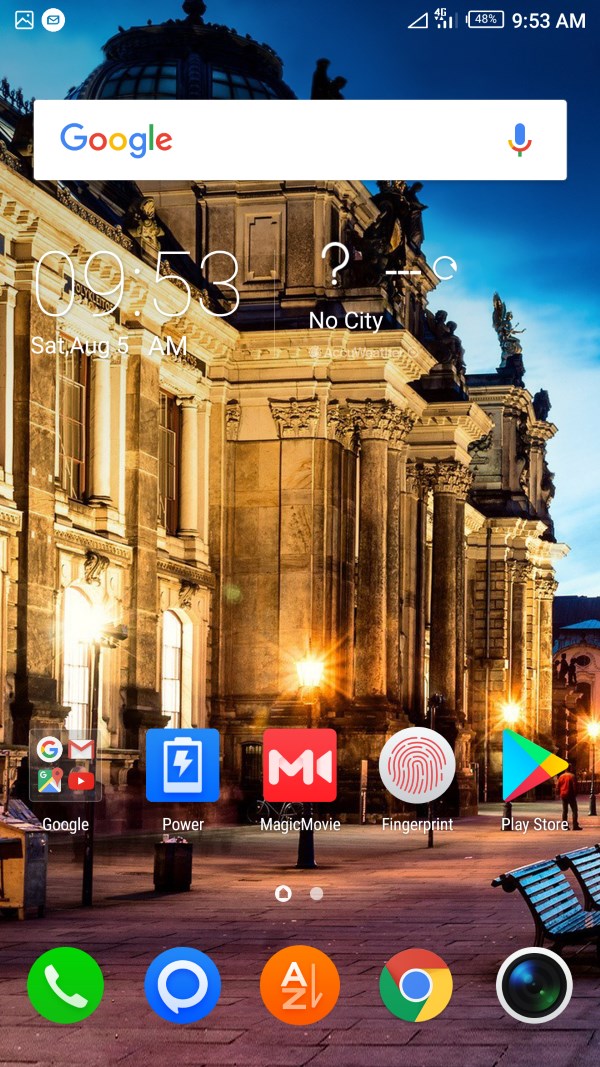This screenshot has width=600, height=1067.
Task: Launch the Power app
Action: [182, 766]
